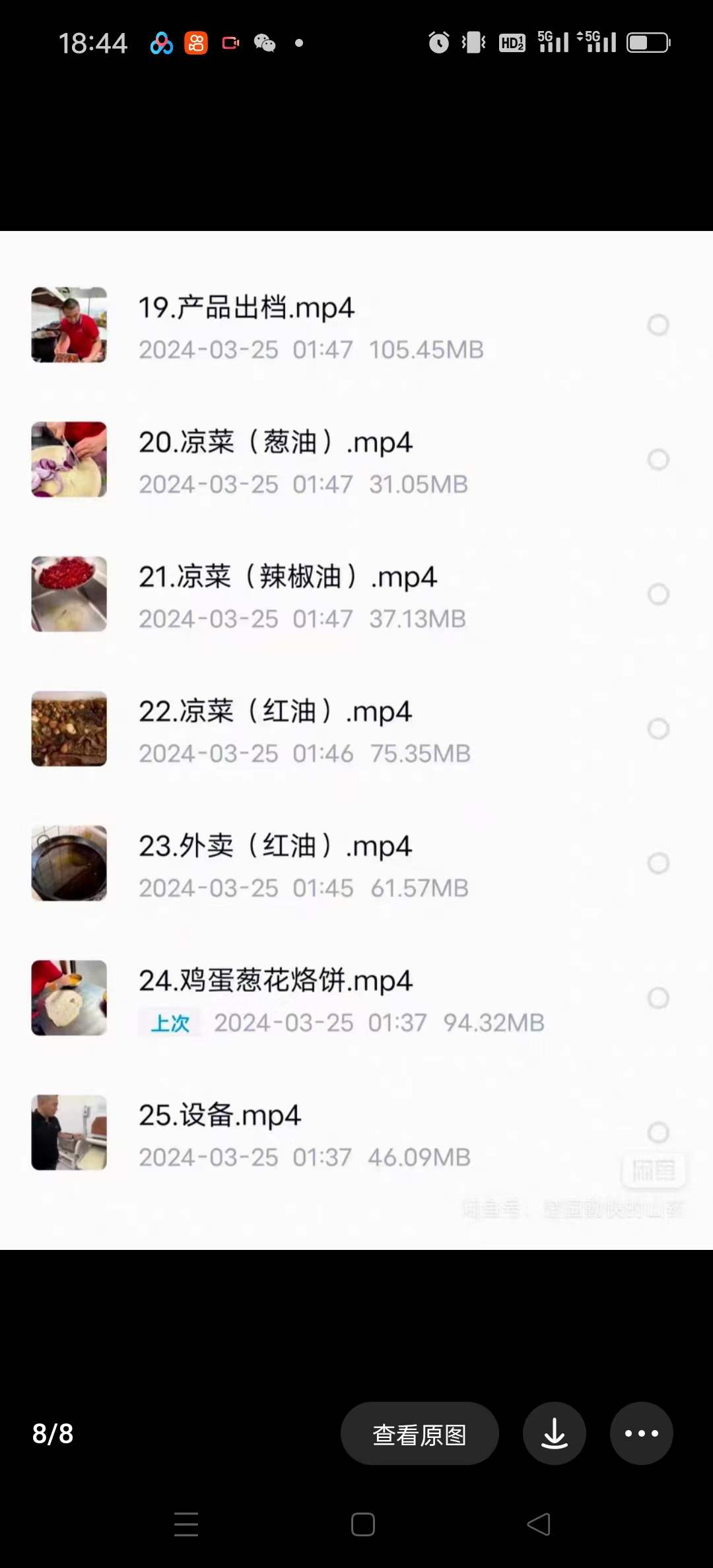The width and height of the screenshot is (713, 1568).
Task: Tap the WeChat icon in status bar
Action: [264, 42]
